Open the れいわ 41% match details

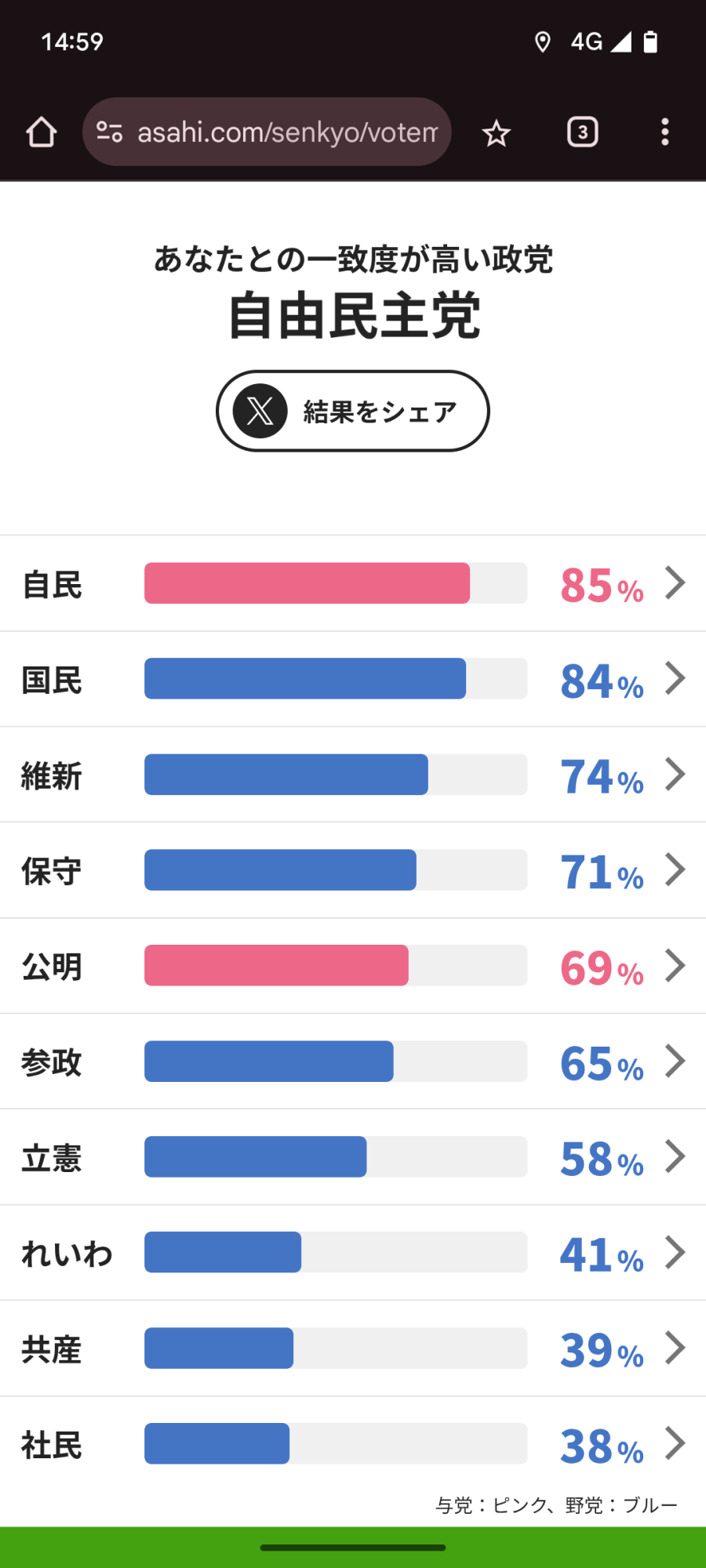click(353, 1253)
